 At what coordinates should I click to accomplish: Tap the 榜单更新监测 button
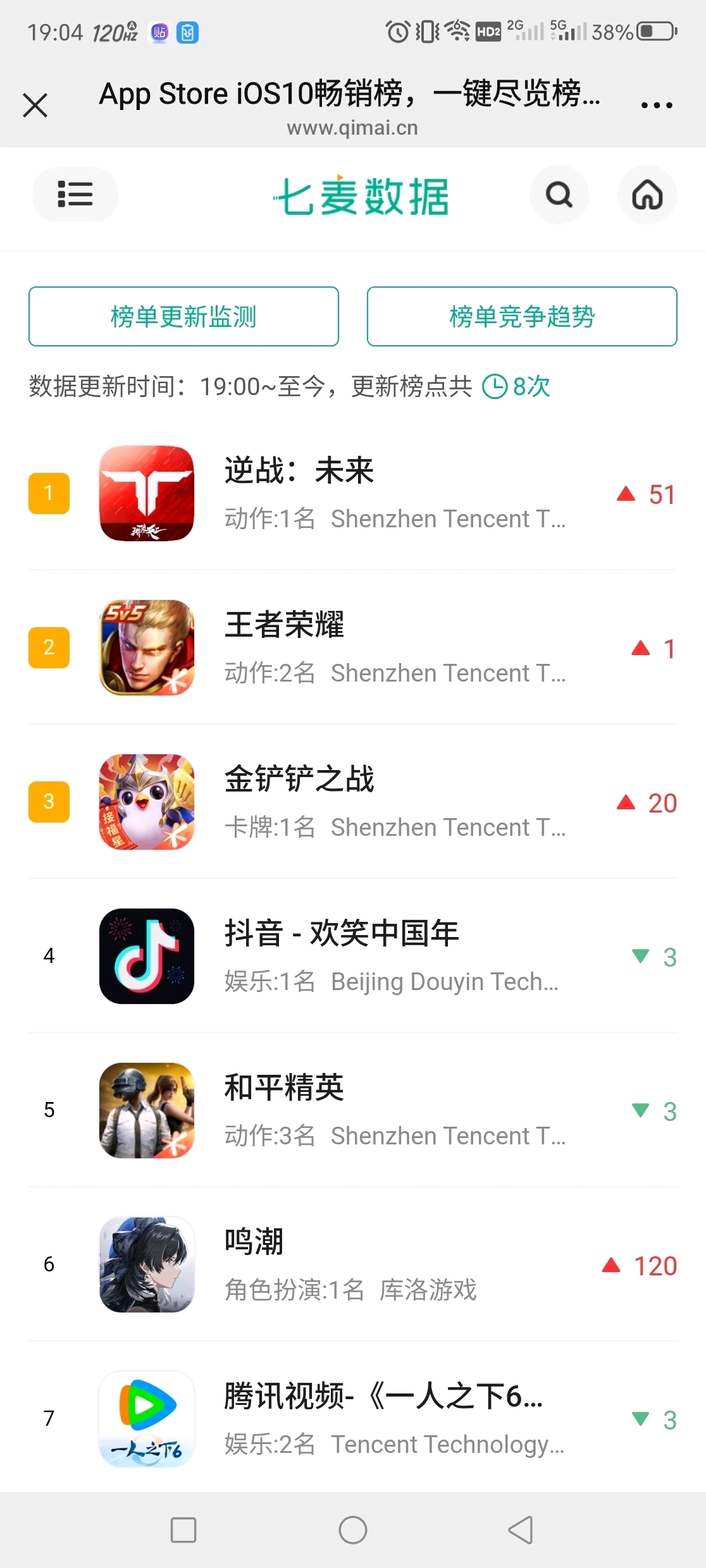[x=183, y=316]
